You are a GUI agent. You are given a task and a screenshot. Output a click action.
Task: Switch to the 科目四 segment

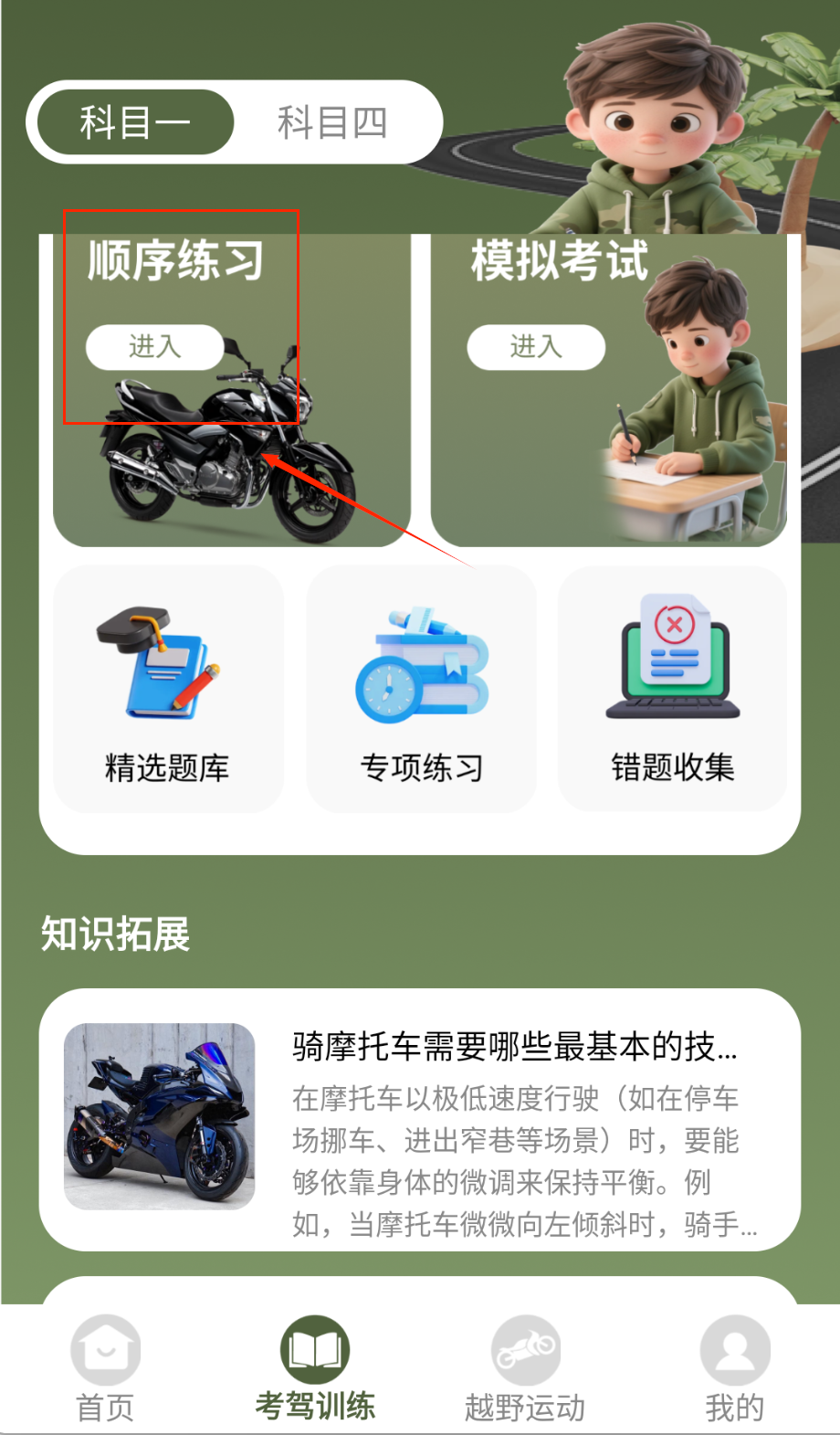coord(332,122)
